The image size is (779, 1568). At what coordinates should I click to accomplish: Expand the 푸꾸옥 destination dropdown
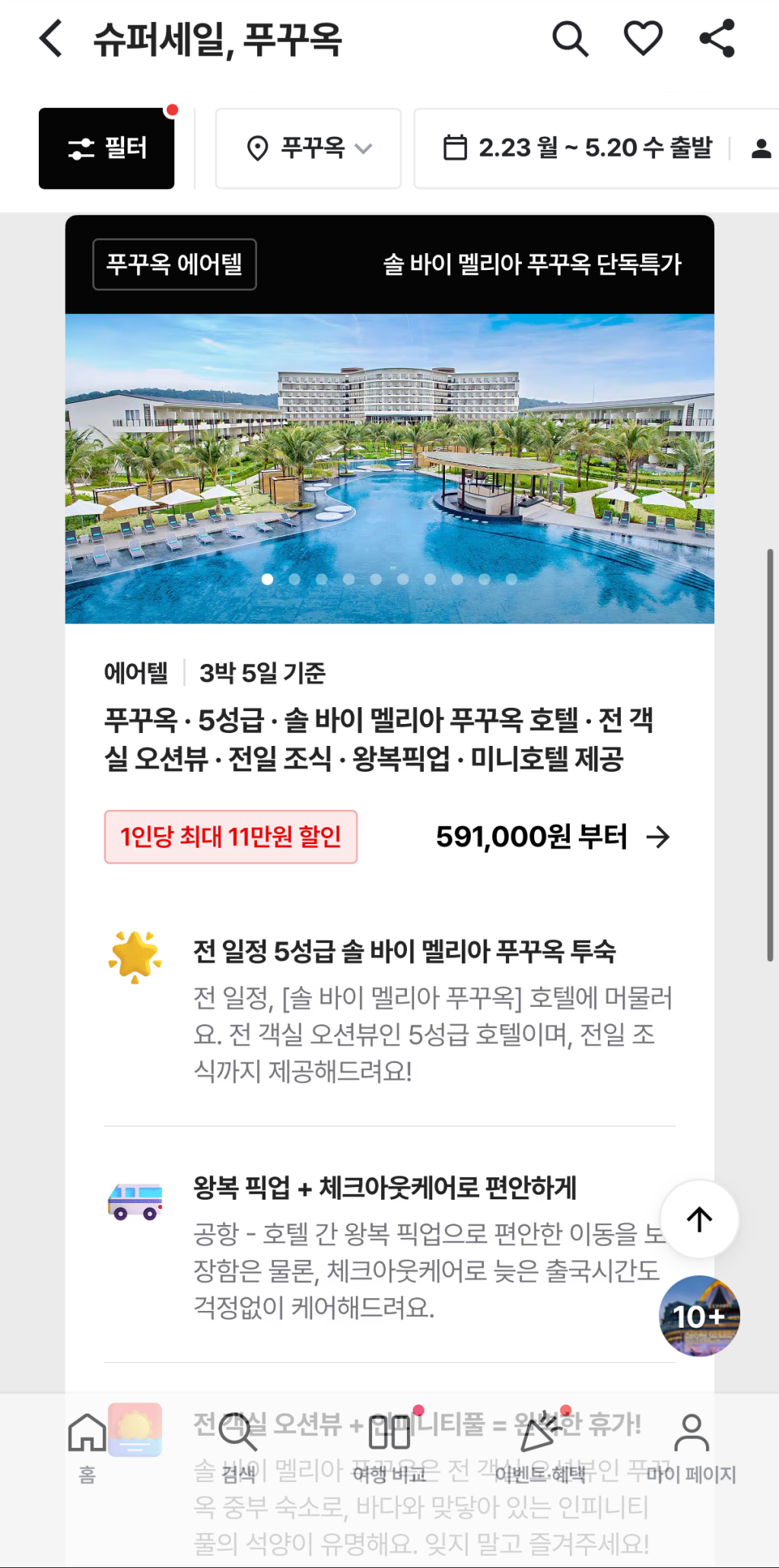click(x=308, y=148)
